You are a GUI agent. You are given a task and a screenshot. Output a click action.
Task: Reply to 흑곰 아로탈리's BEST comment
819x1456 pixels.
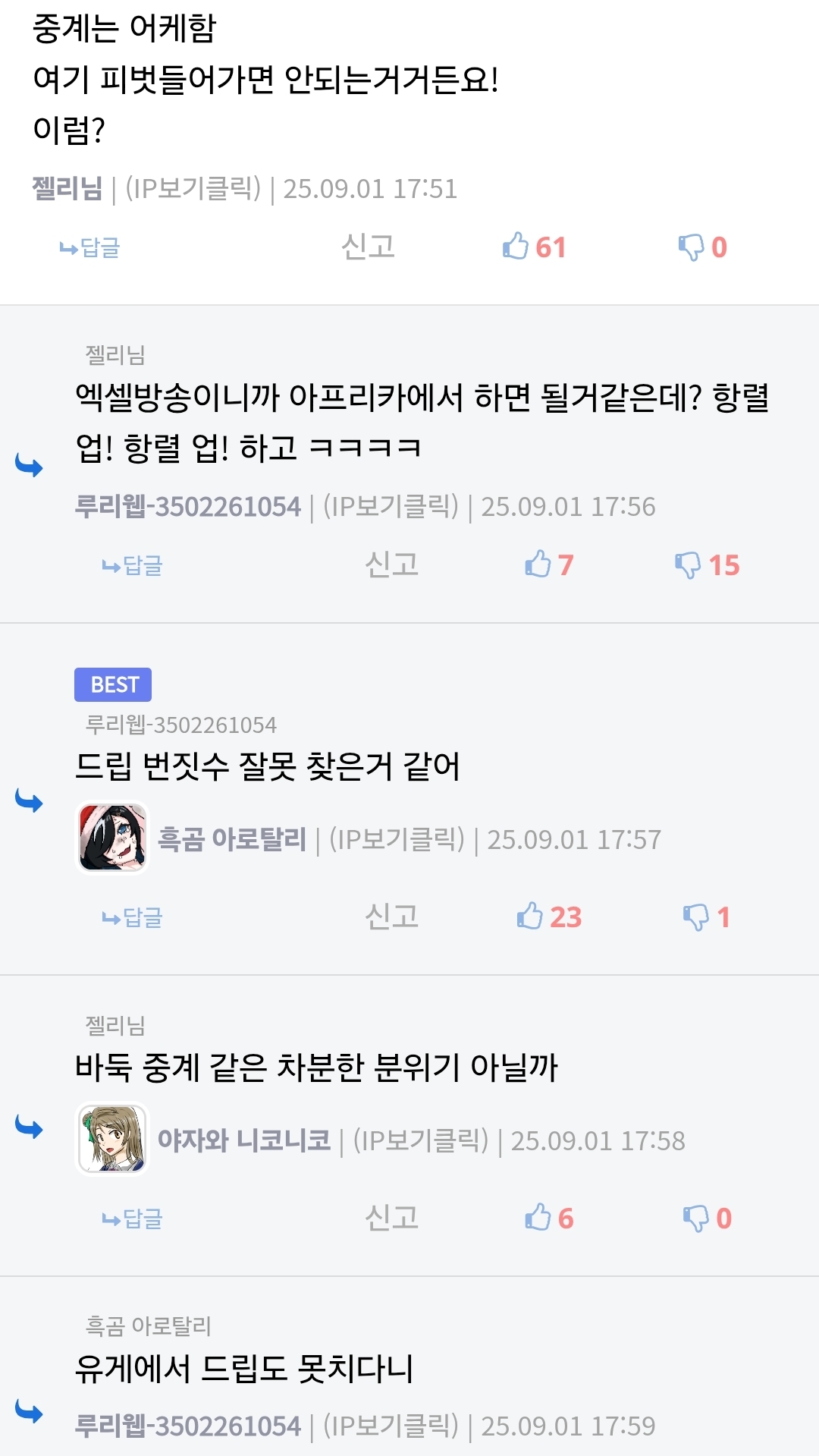pyautogui.click(x=132, y=917)
